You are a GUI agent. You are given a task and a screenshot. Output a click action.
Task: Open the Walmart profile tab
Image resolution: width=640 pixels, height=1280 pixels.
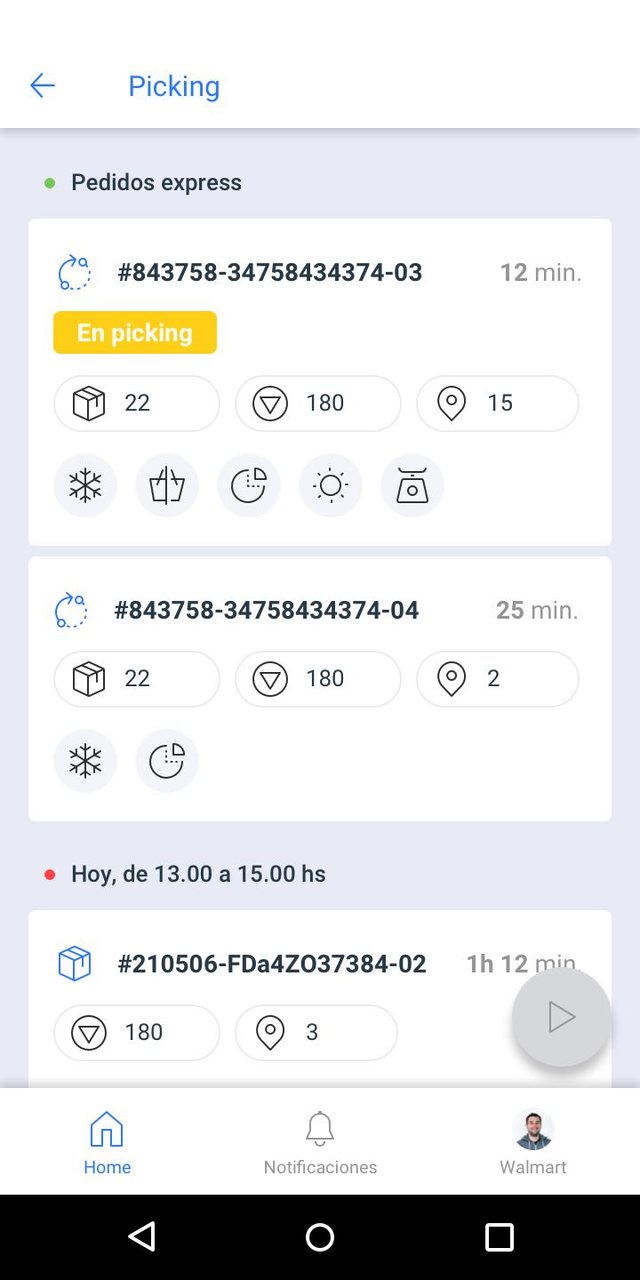[x=533, y=1143]
